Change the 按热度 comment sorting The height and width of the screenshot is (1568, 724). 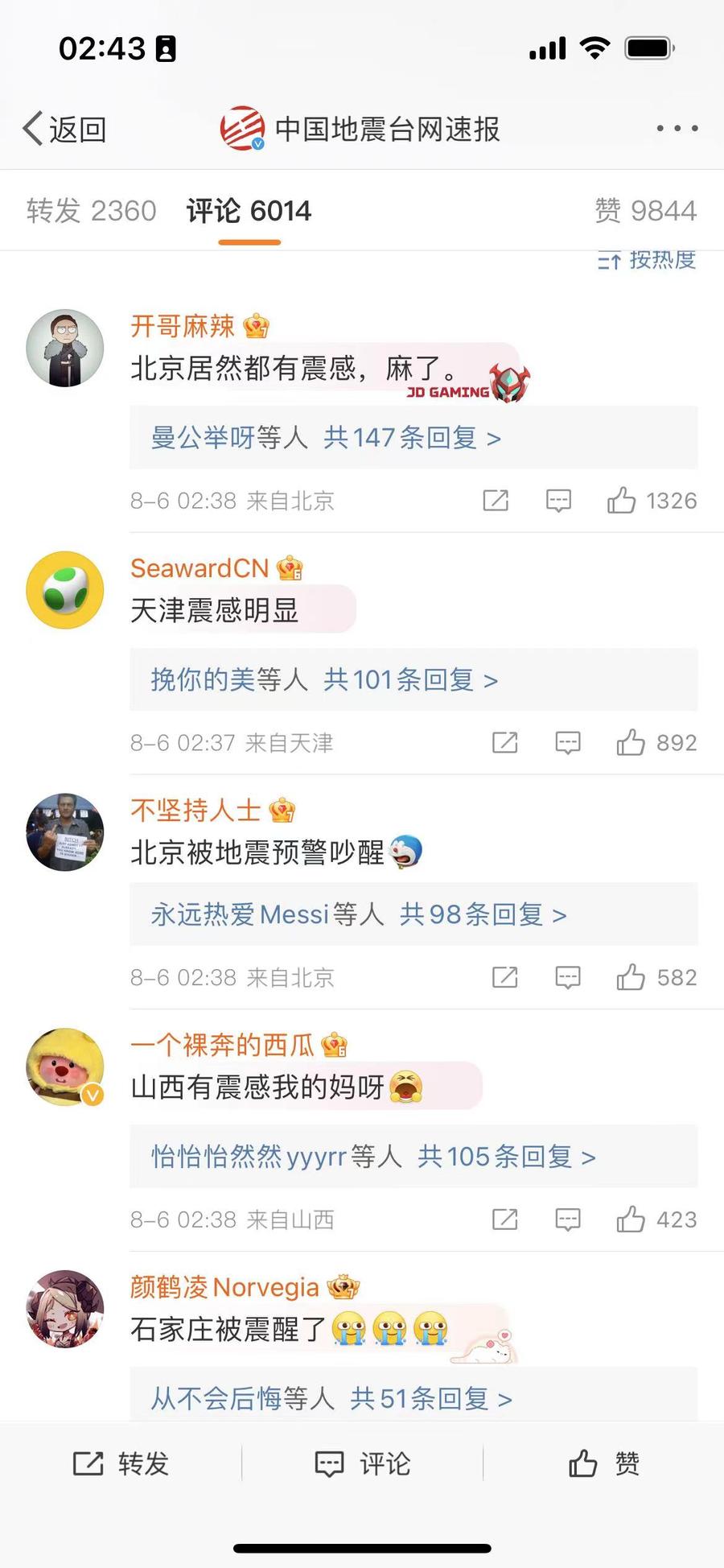[x=647, y=260]
